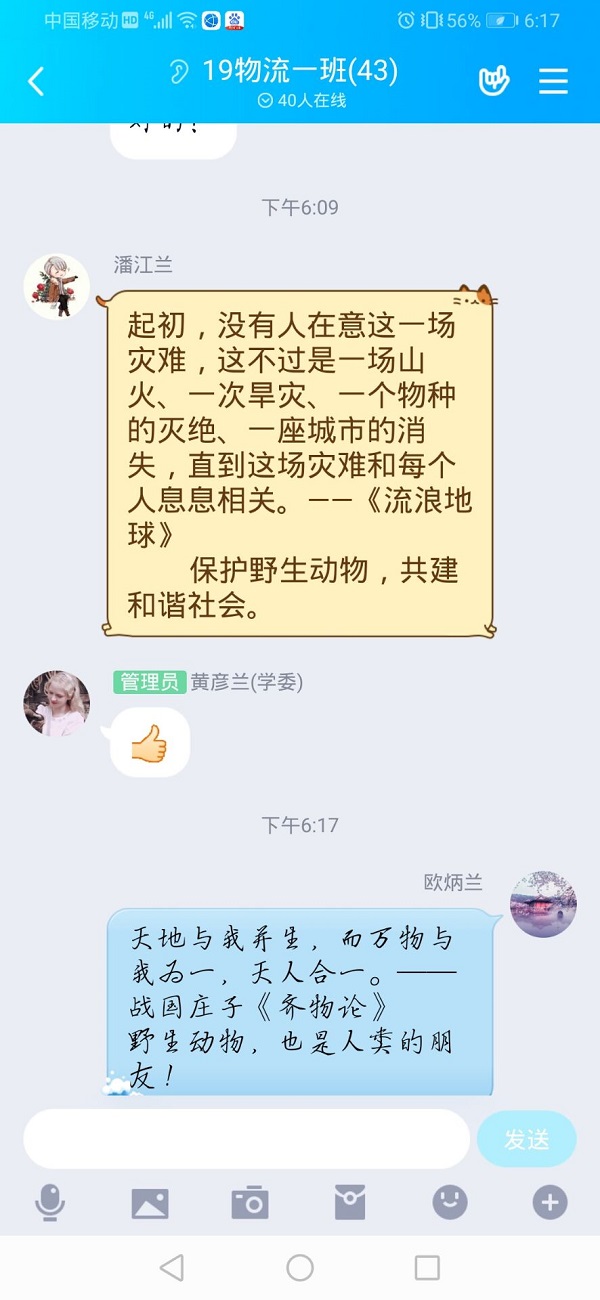Open the emoji picker
This screenshot has height=1300, width=600.
450,1203
